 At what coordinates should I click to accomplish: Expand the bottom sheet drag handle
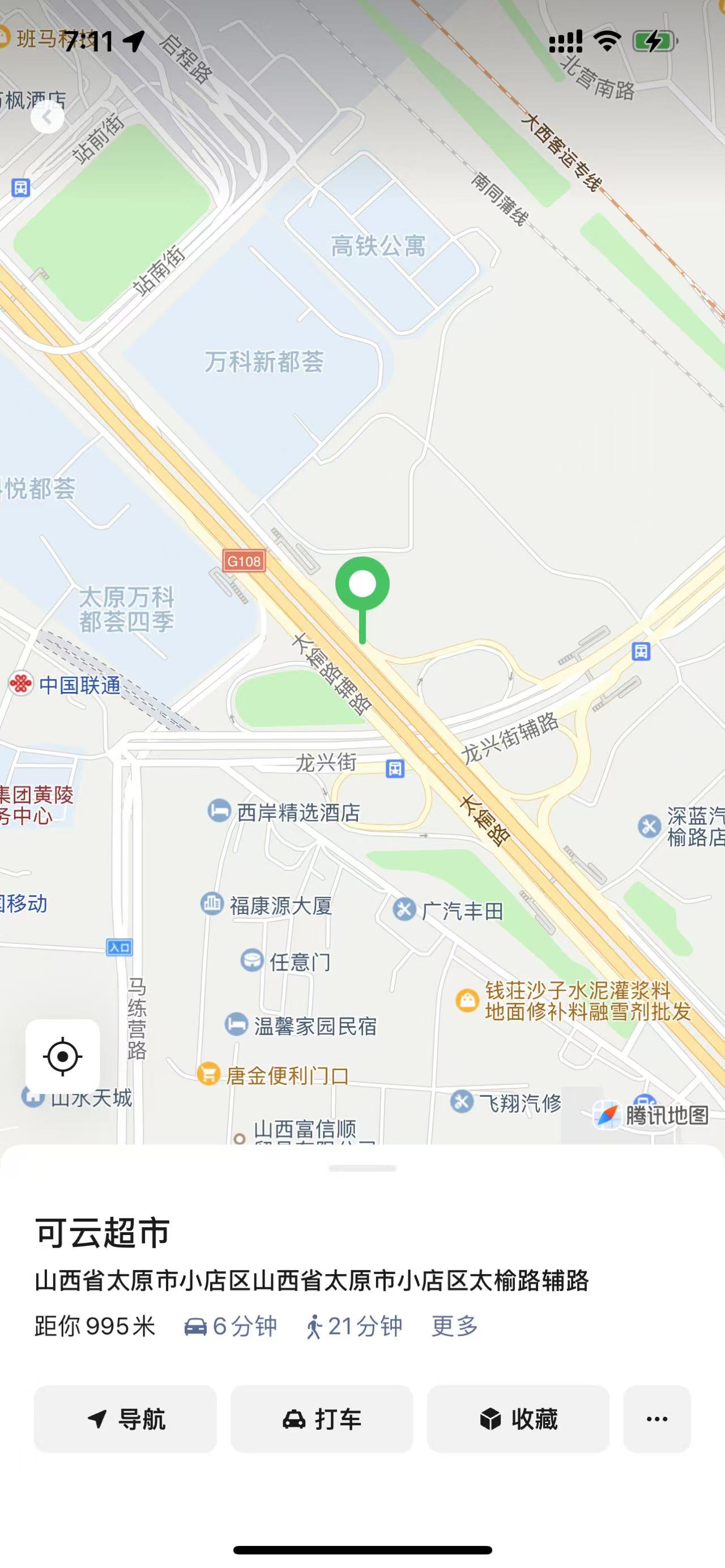362,1169
